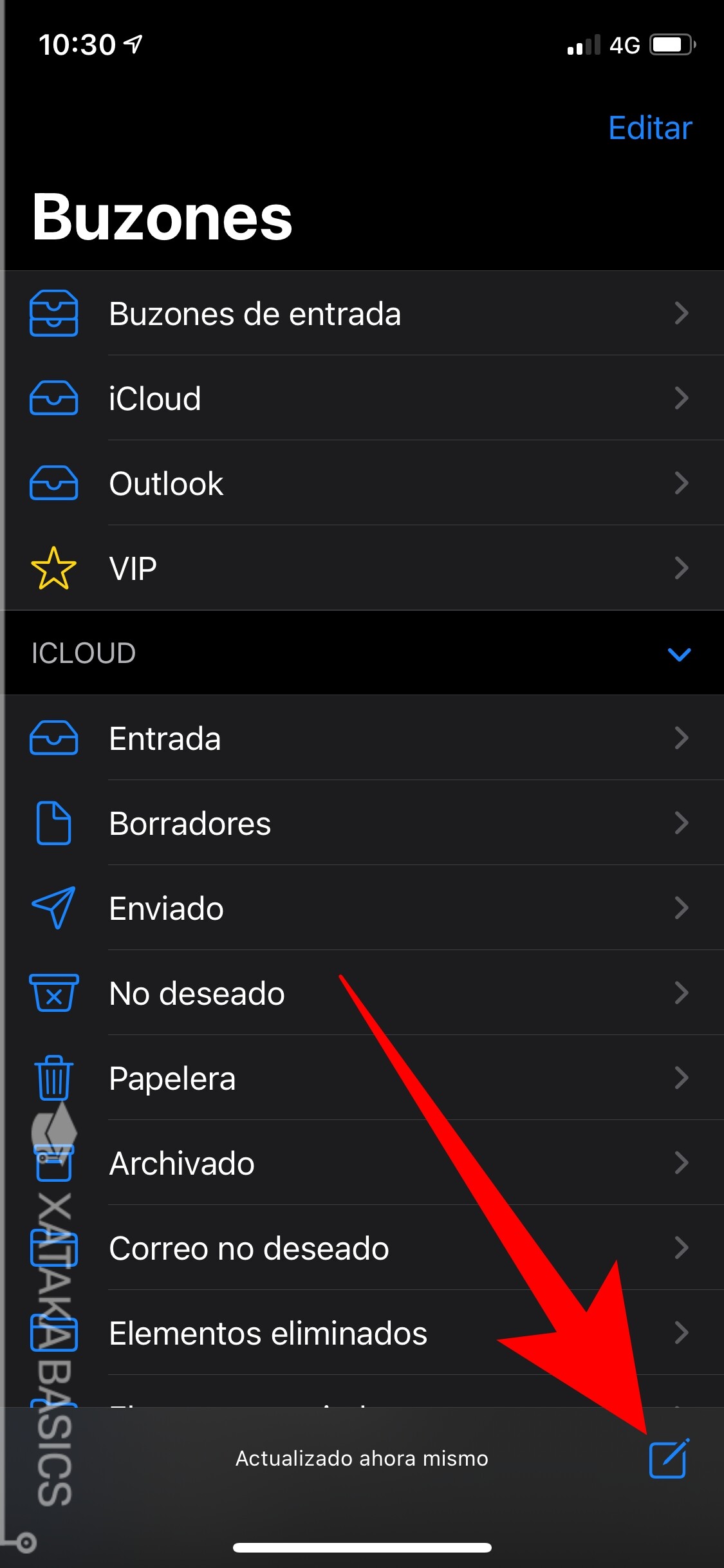Screen dimensions: 724x1568
Task: Open Borradores via the draft document icon
Action: click(53, 824)
